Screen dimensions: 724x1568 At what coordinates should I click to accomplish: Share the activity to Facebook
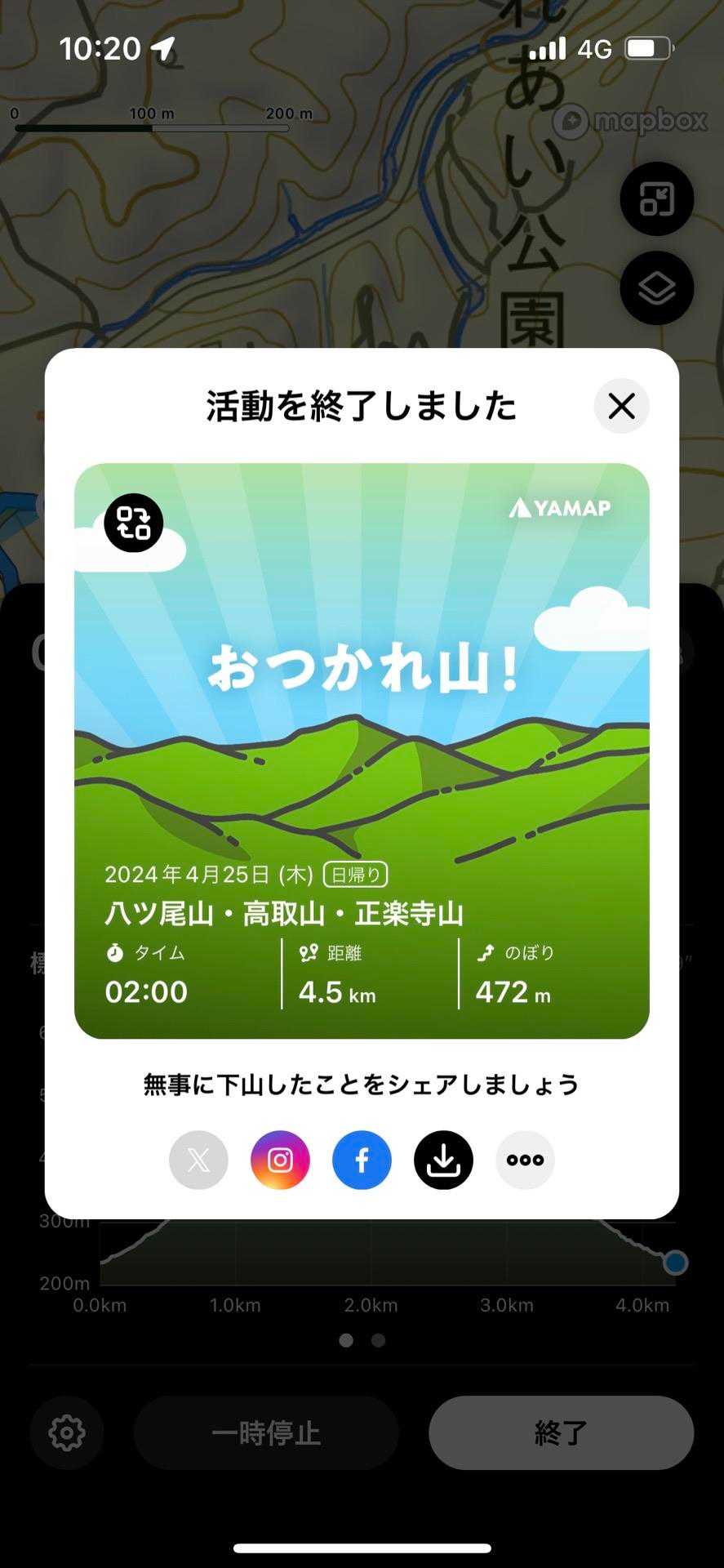point(362,1160)
